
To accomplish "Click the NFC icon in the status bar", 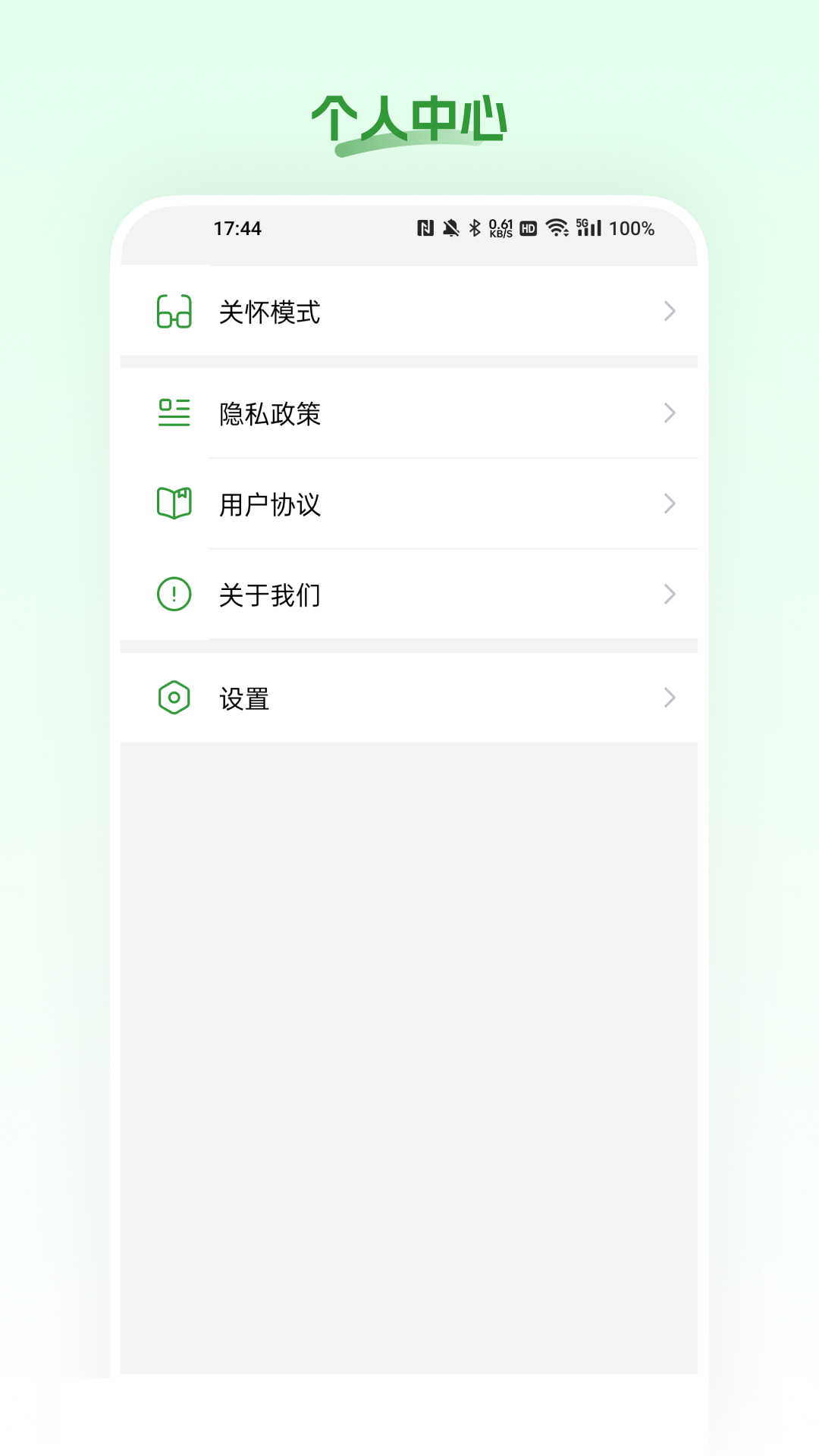I will coord(425,227).
